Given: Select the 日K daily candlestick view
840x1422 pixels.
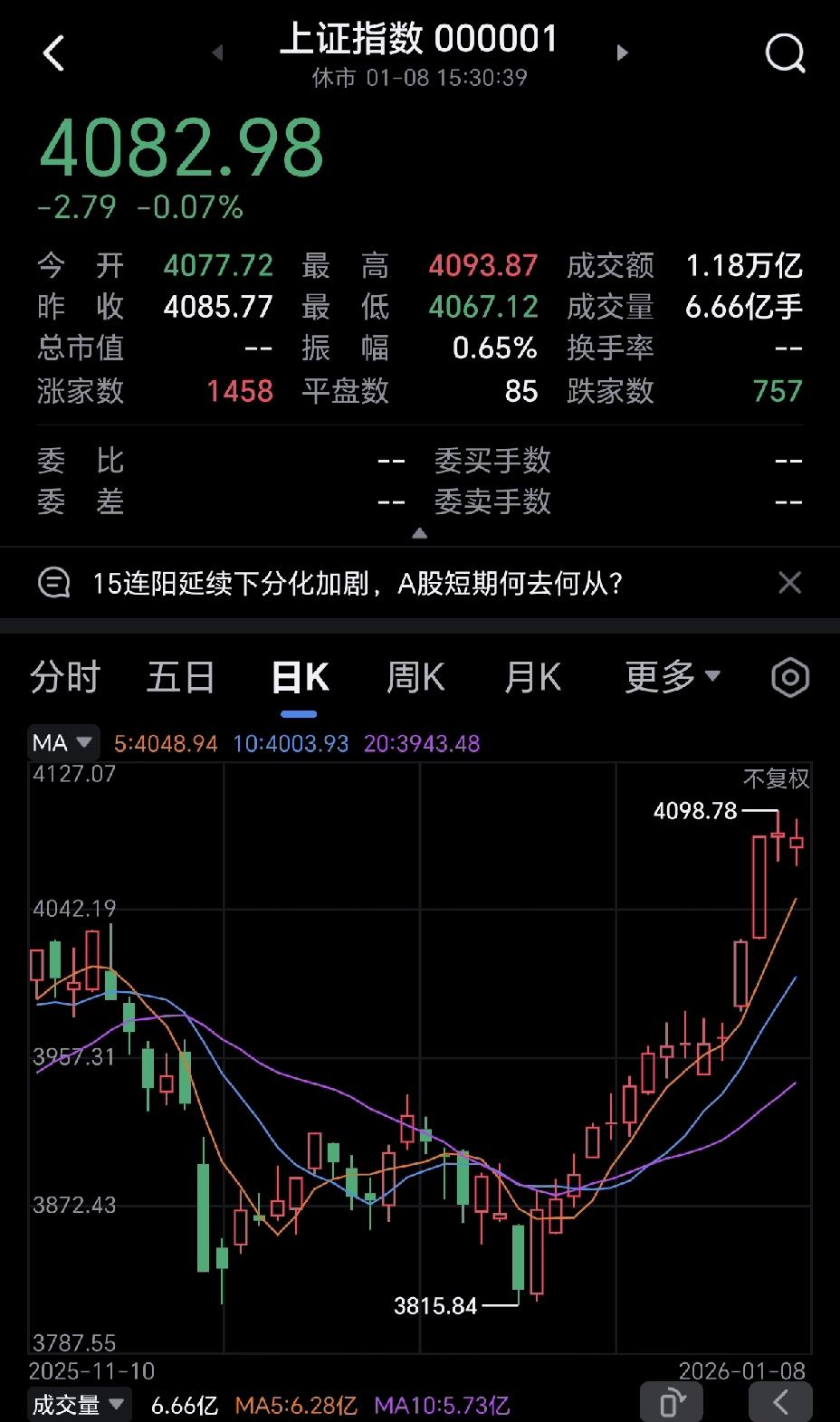Looking at the screenshot, I should (298, 676).
